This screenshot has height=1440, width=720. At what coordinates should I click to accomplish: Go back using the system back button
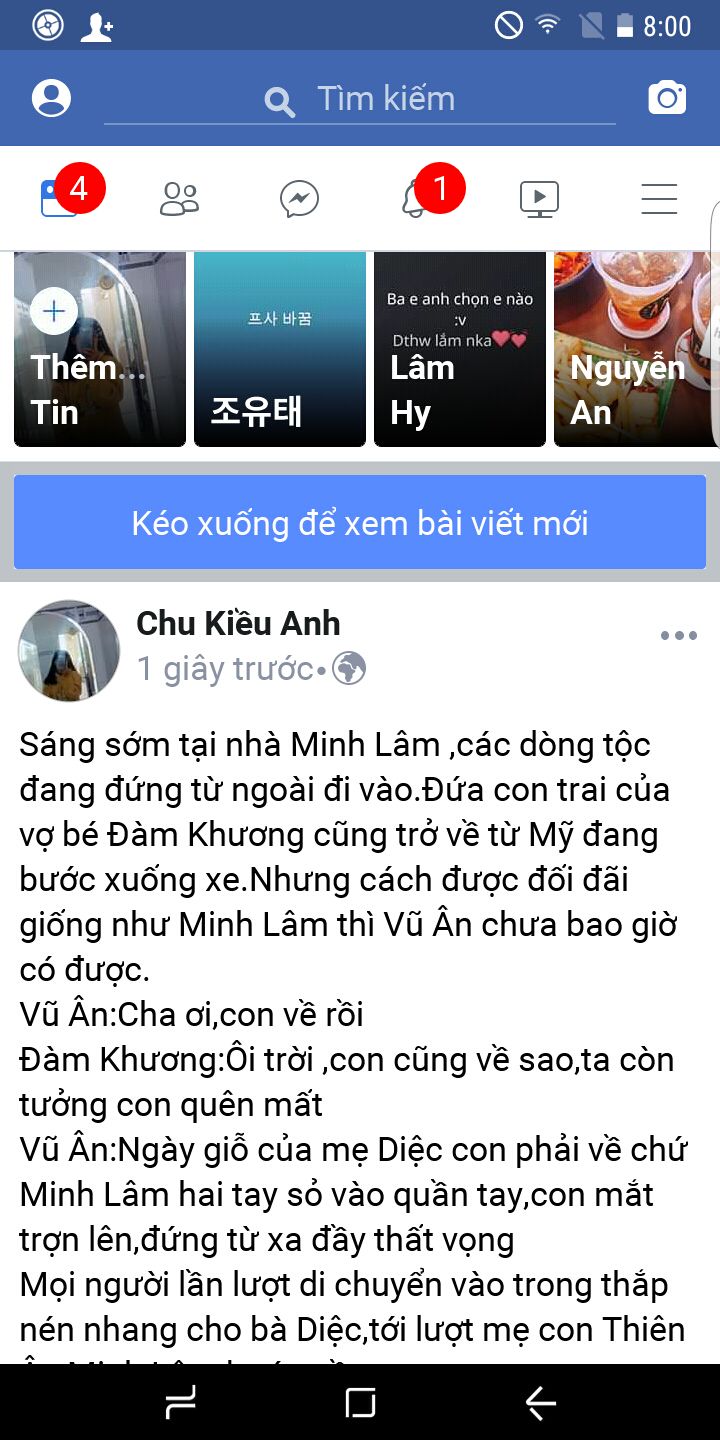(541, 1404)
